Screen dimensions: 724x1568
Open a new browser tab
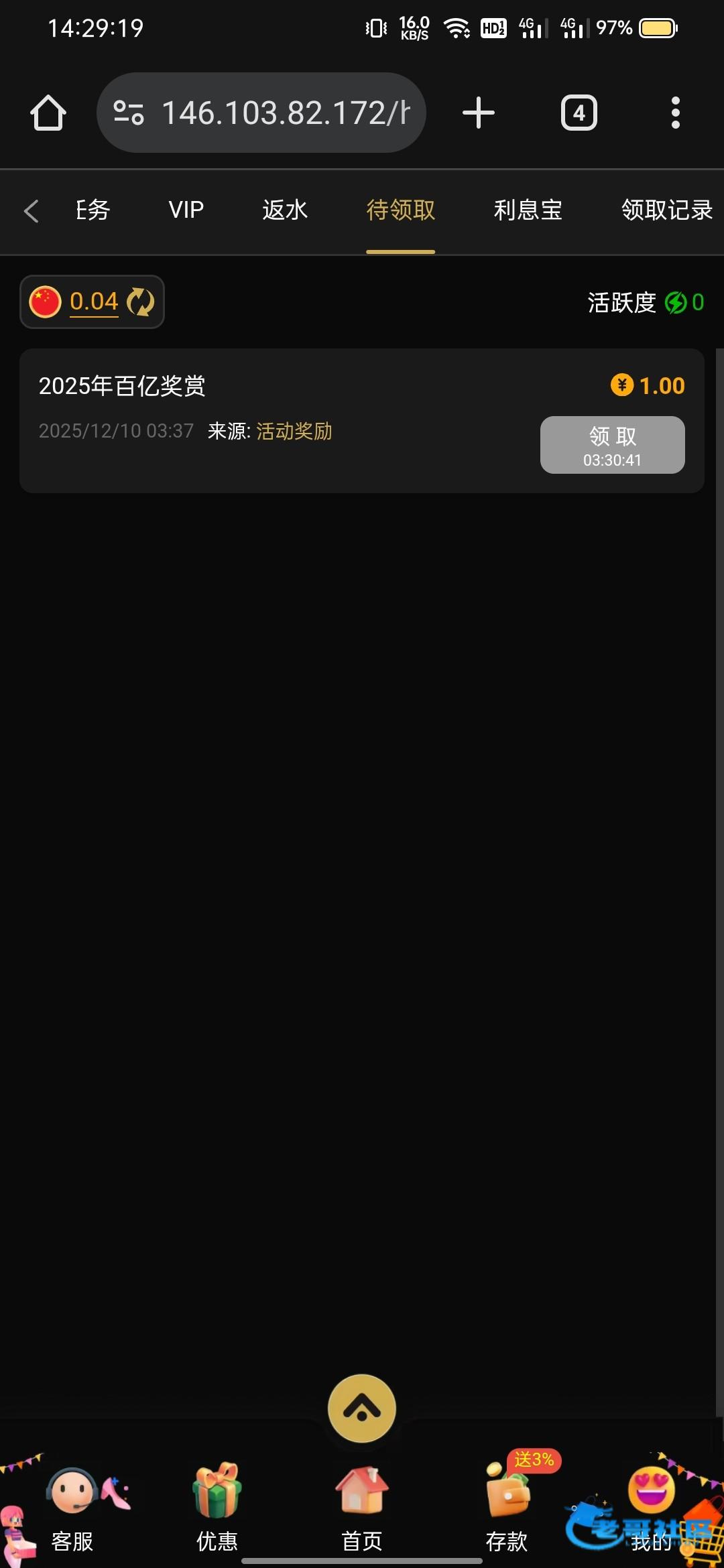[x=479, y=113]
